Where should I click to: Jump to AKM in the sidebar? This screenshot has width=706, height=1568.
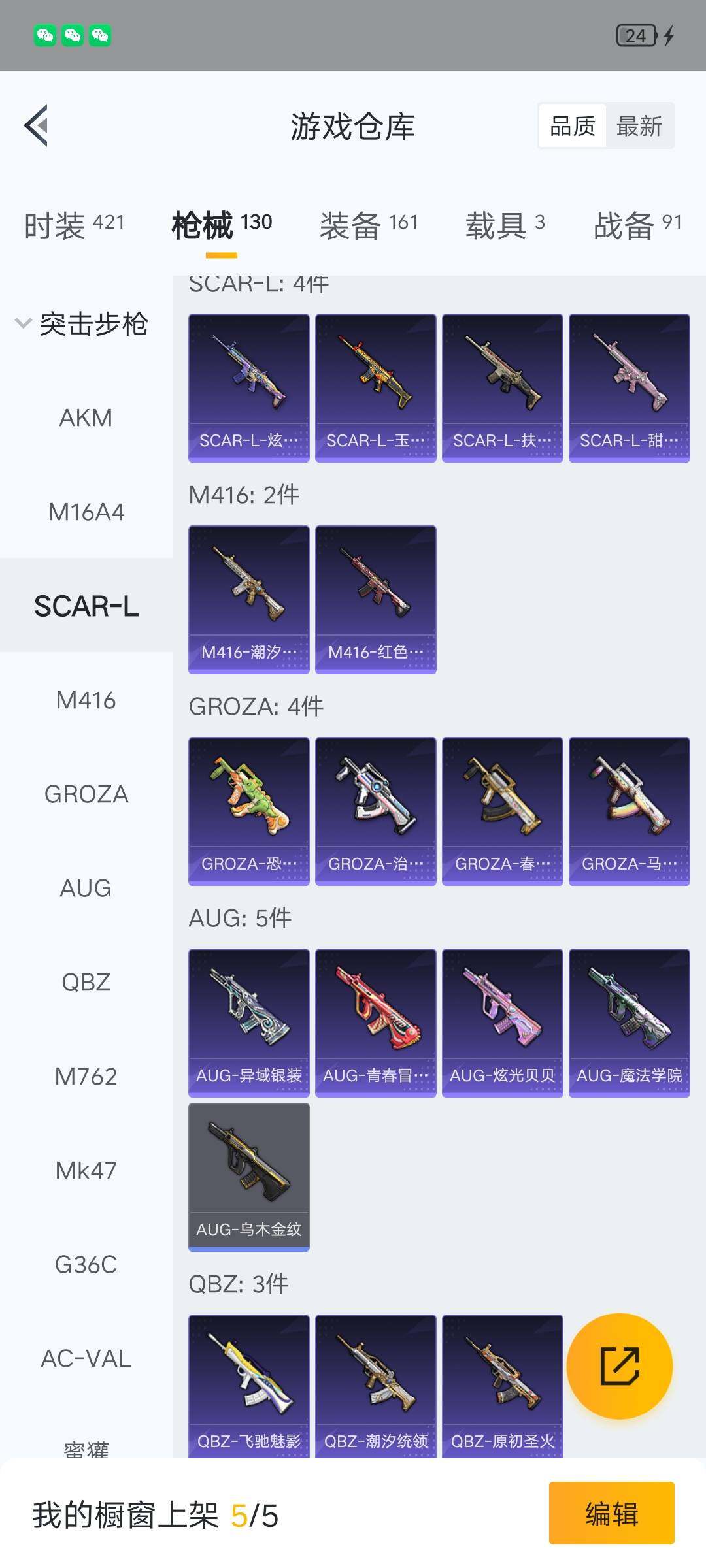[86, 417]
